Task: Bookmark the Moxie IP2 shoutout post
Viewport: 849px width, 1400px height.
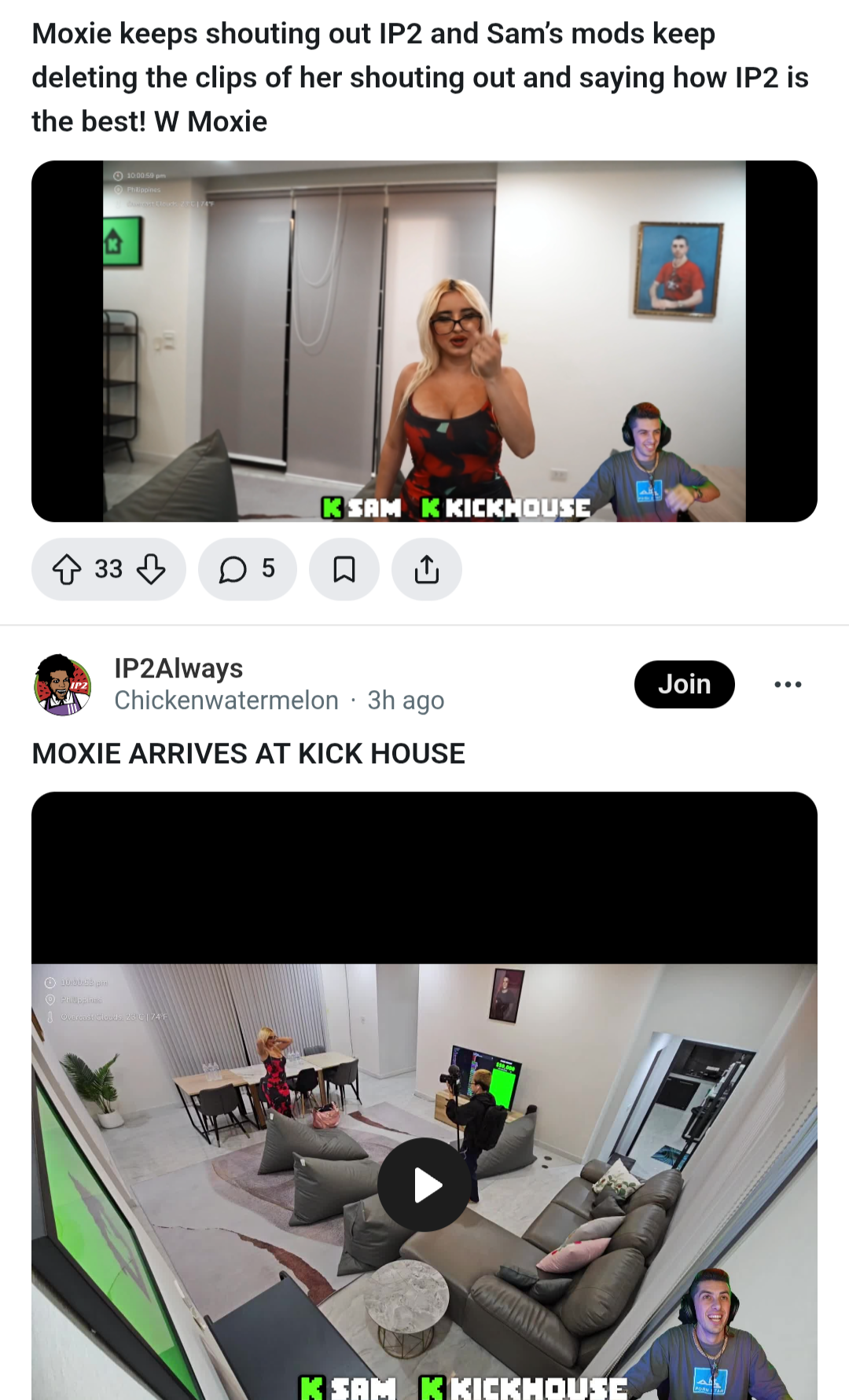Action: point(344,569)
